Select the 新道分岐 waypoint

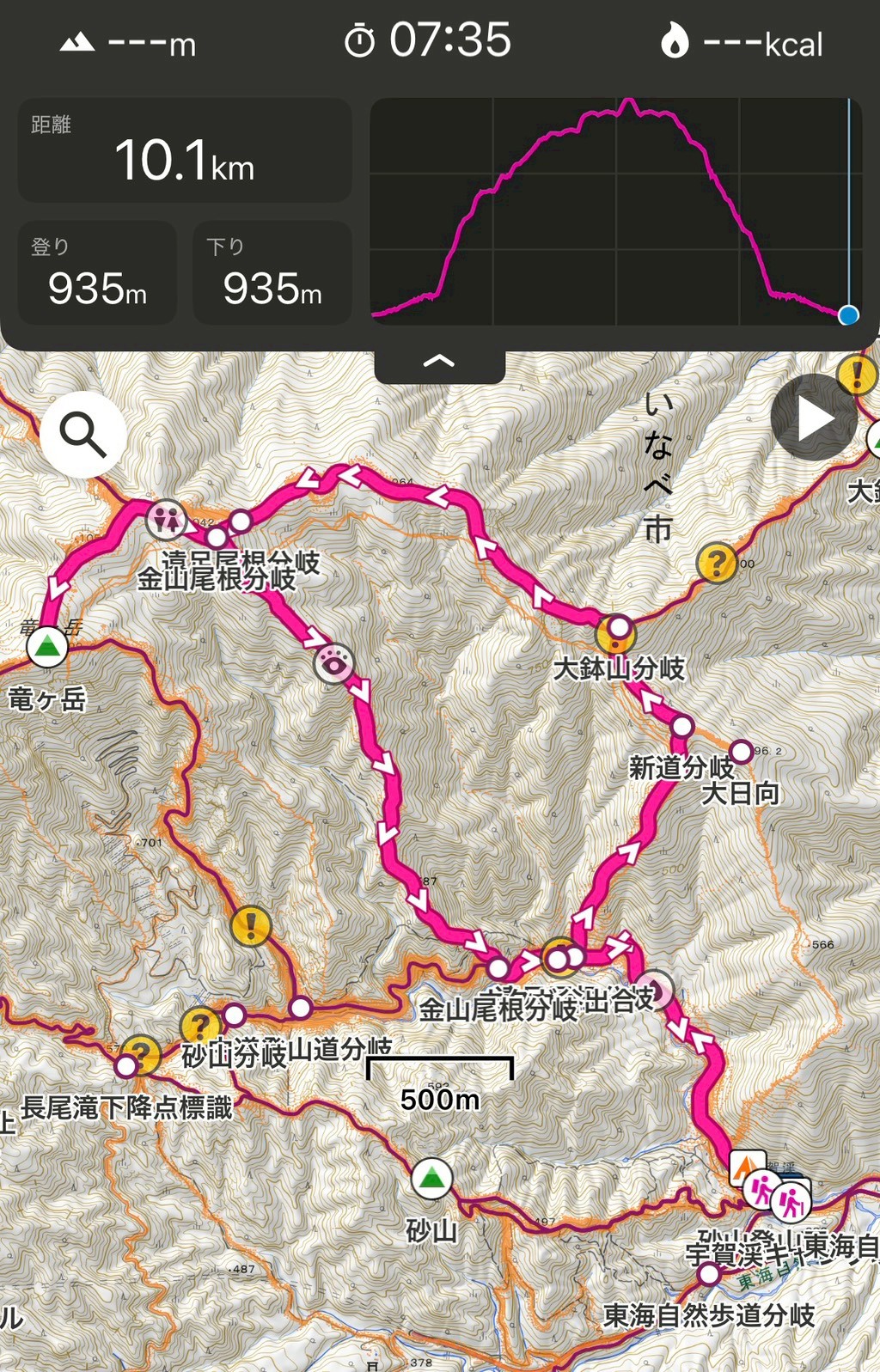[x=681, y=727]
